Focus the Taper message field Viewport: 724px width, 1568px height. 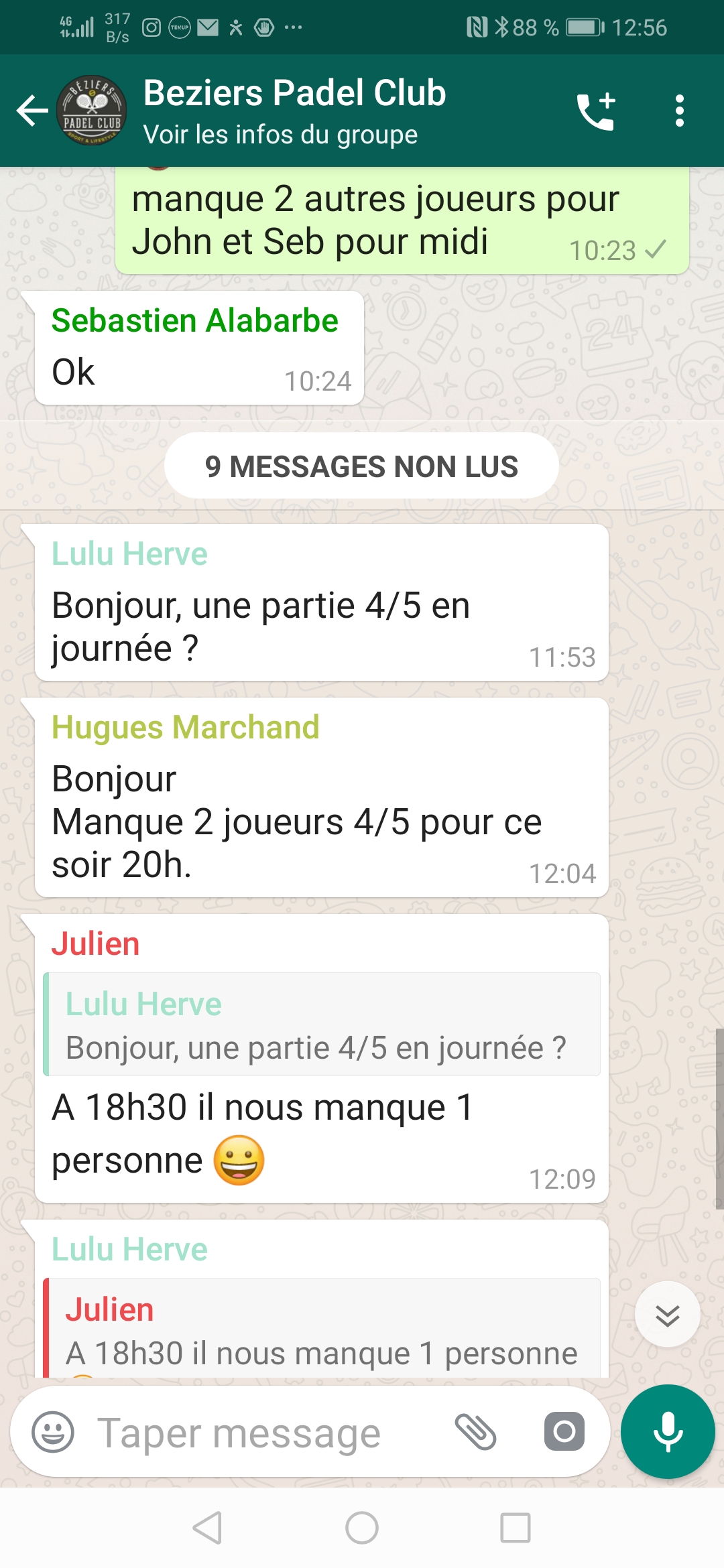(x=268, y=1433)
